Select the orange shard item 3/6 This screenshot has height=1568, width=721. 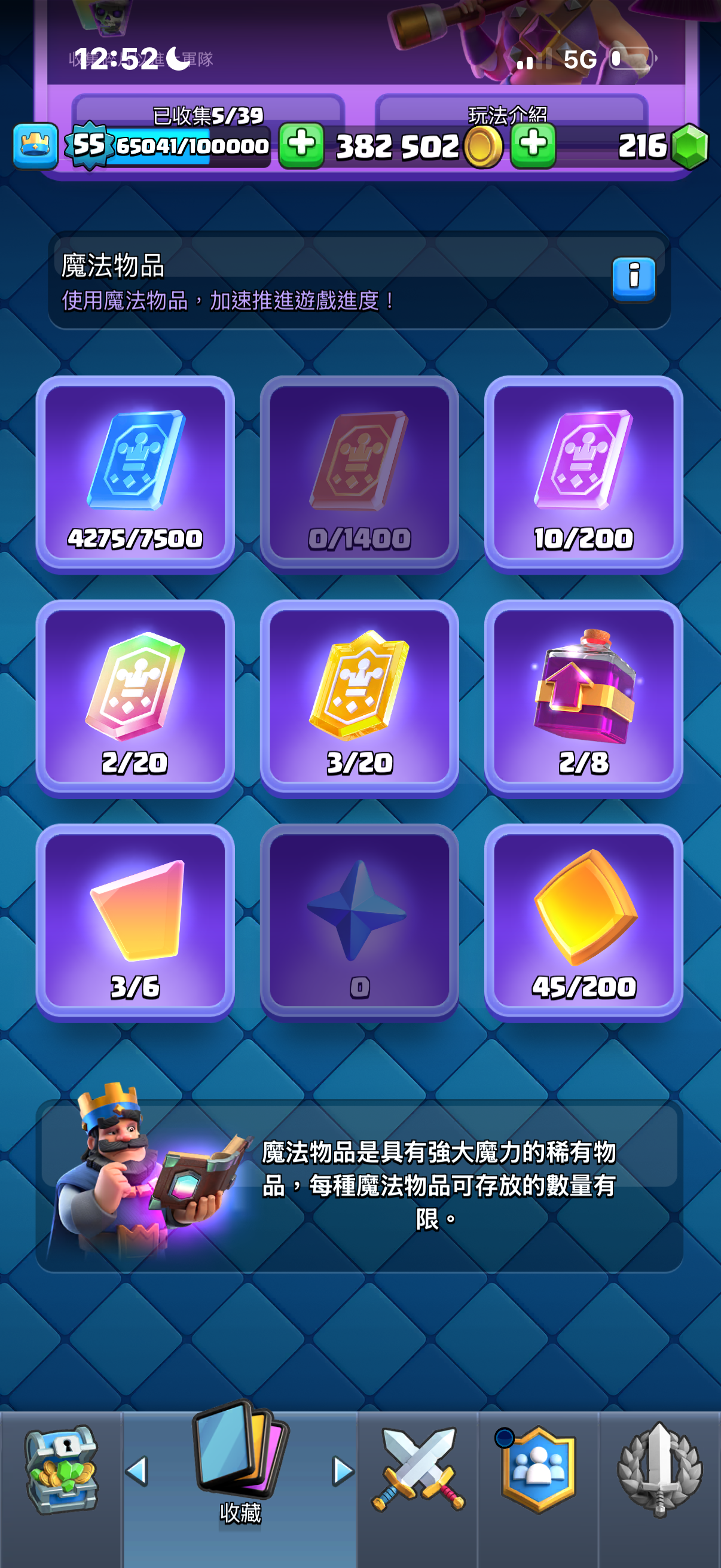coord(135,922)
